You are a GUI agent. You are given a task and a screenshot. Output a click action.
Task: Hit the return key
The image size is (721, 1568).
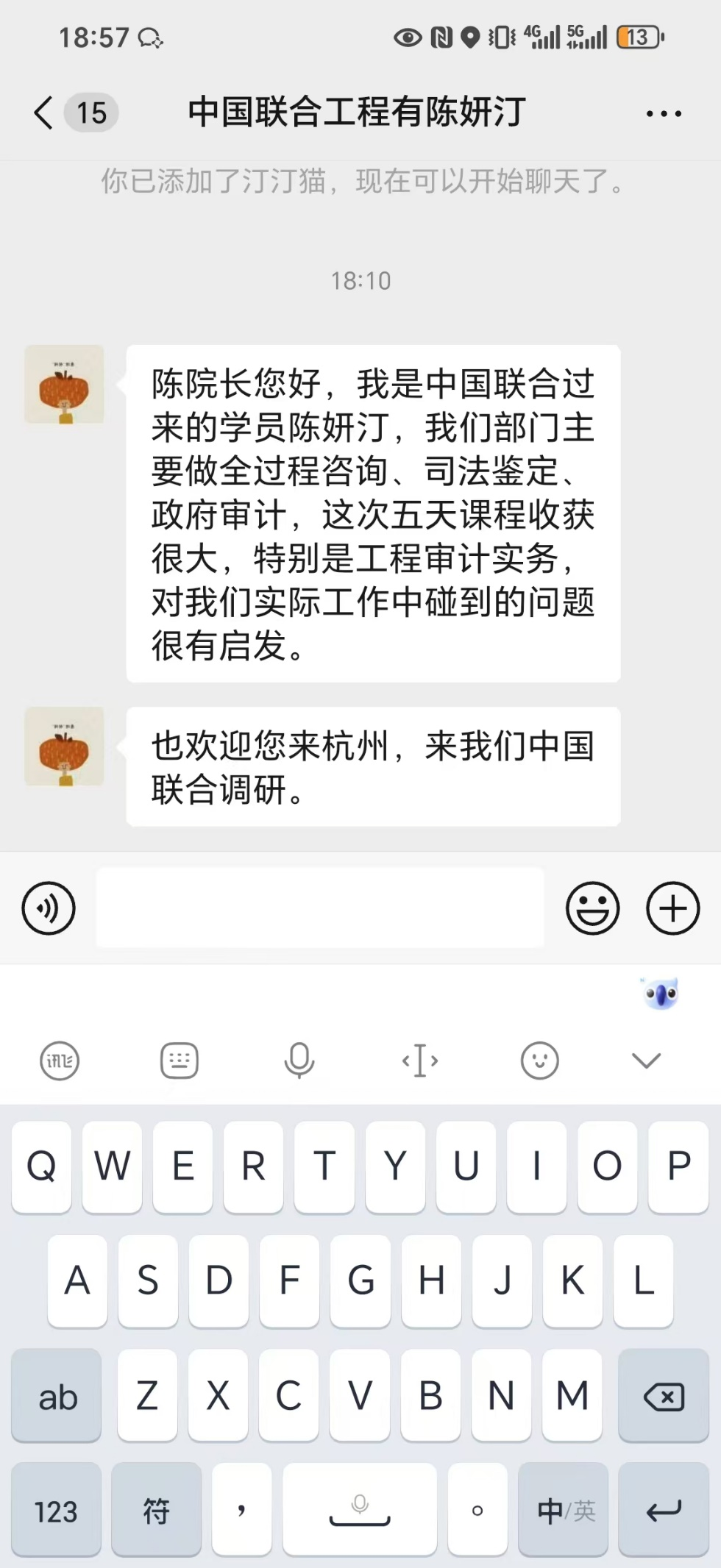coord(664,1511)
